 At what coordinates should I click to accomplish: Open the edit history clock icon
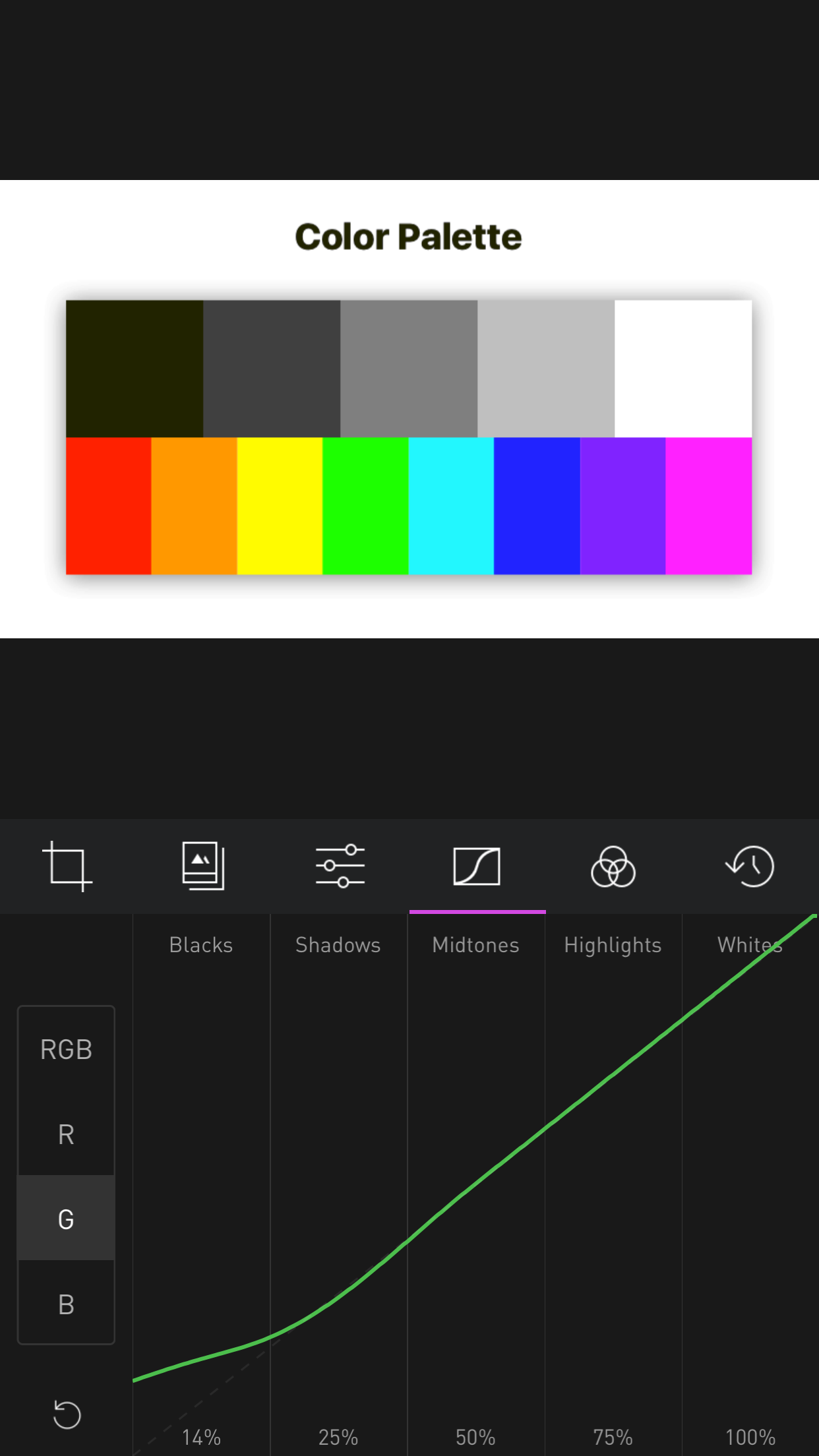click(x=750, y=866)
